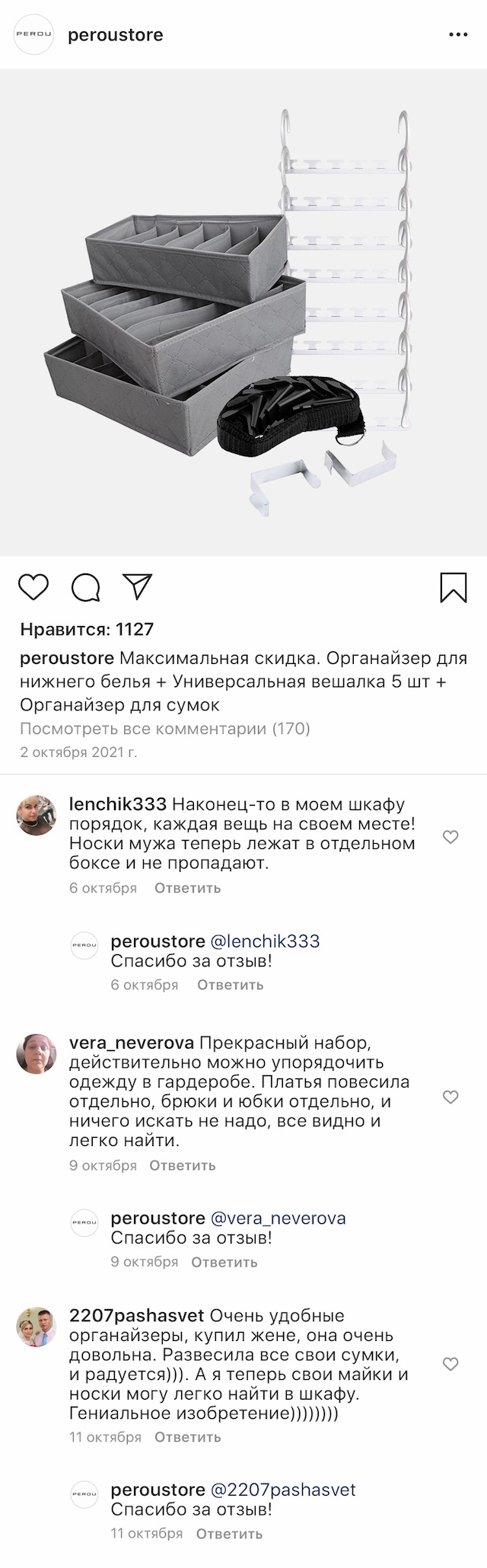Reply to lenchik333's comment

tap(187, 888)
